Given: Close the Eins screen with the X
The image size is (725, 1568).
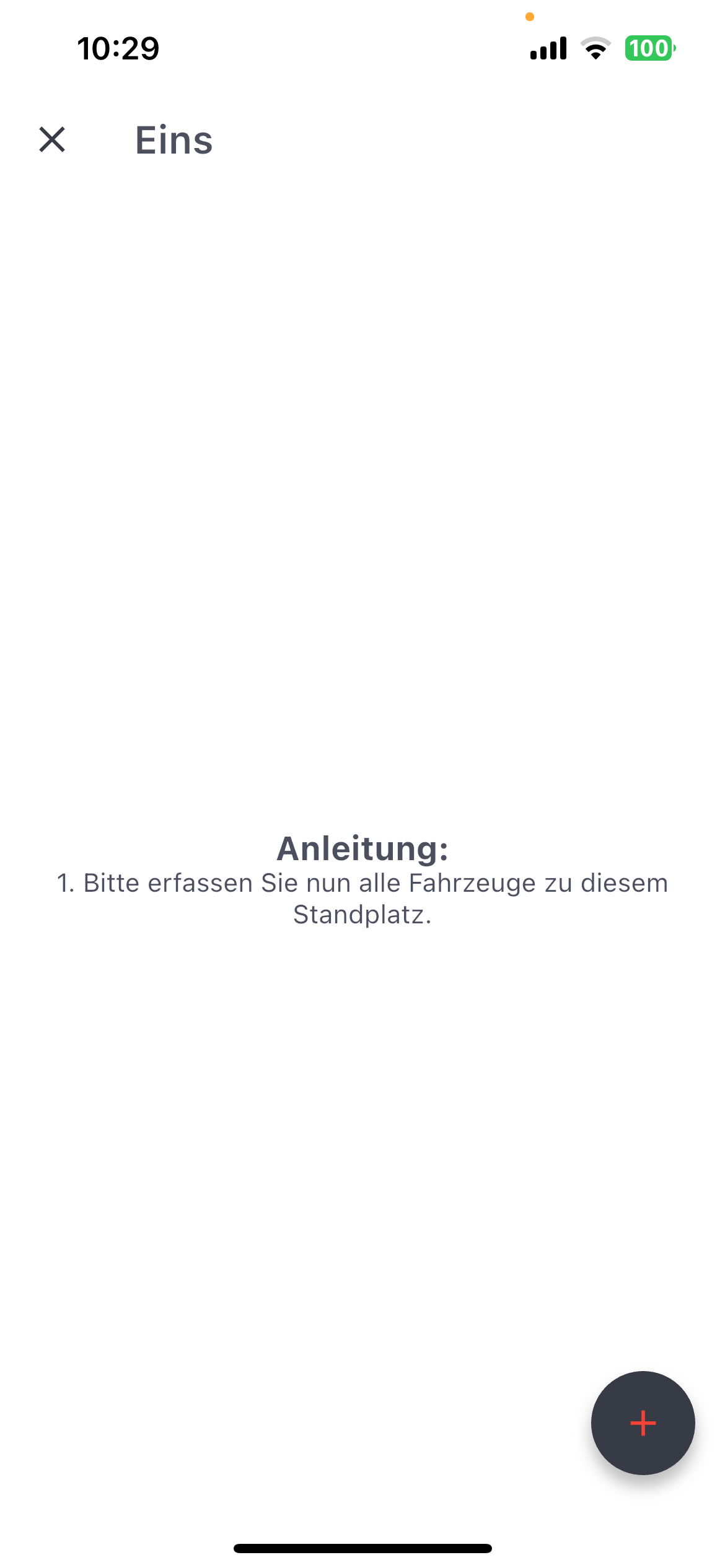Looking at the screenshot, I should coord(52,139).
